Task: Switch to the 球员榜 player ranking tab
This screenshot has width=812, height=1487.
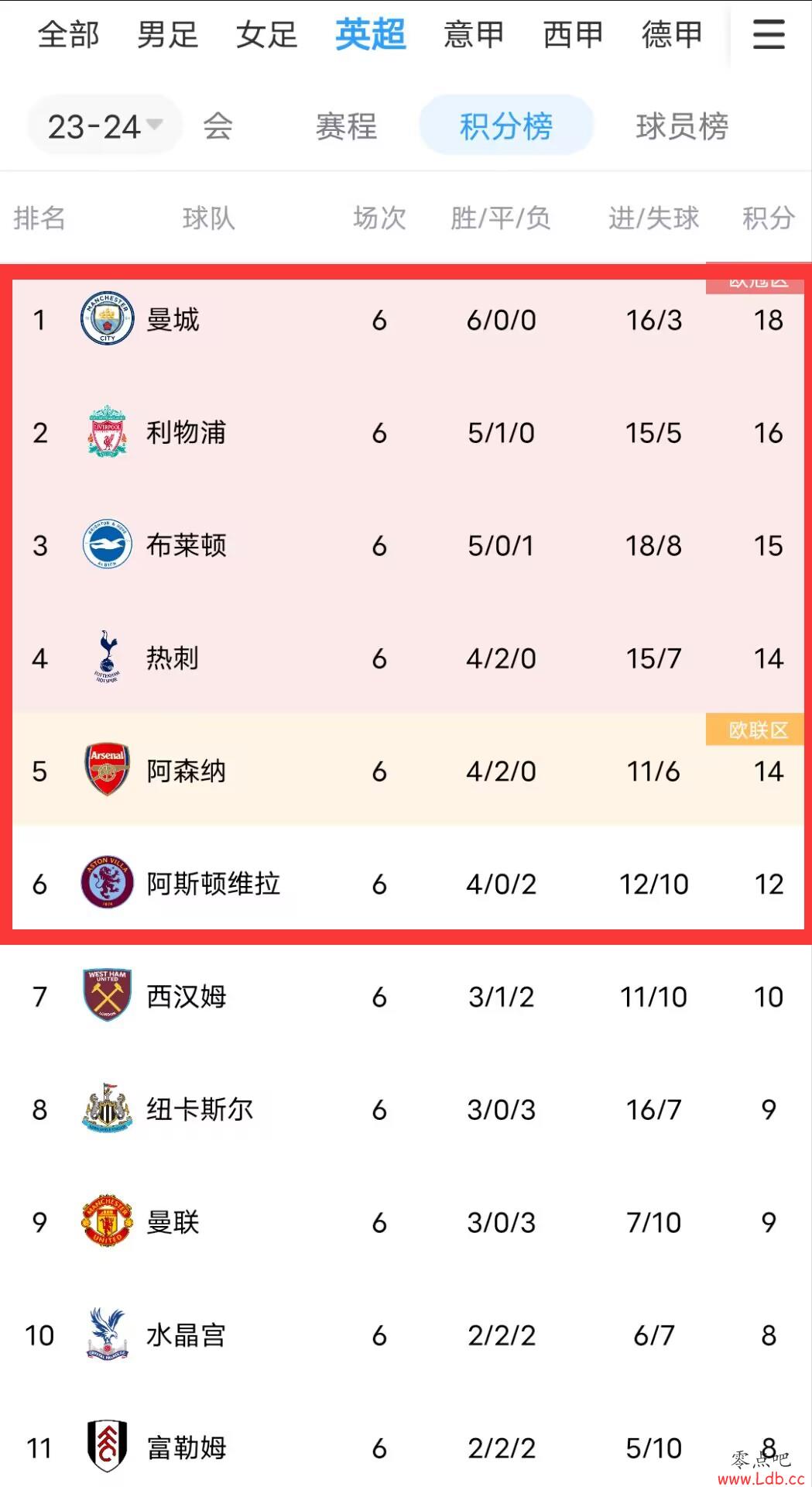Action: coord(682,125)
